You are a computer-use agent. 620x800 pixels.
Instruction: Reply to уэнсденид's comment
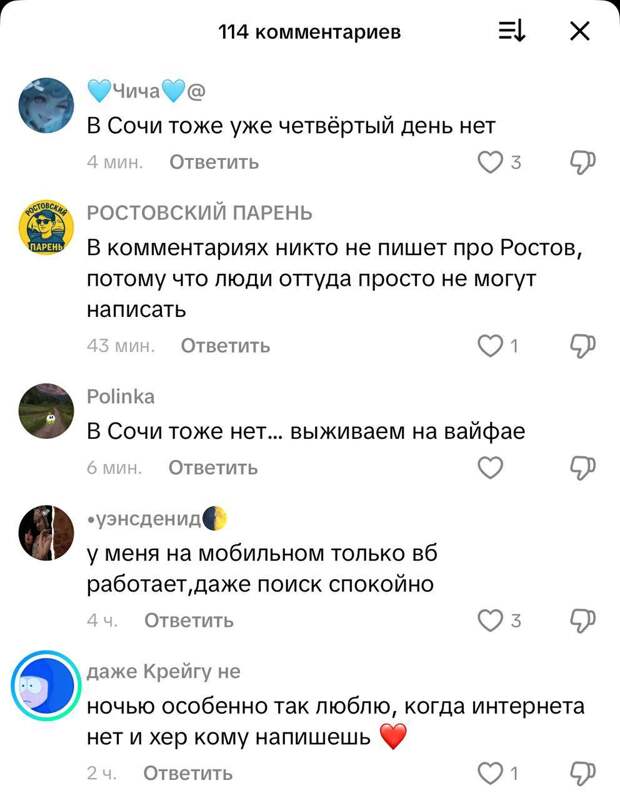(x=189, y=620)
